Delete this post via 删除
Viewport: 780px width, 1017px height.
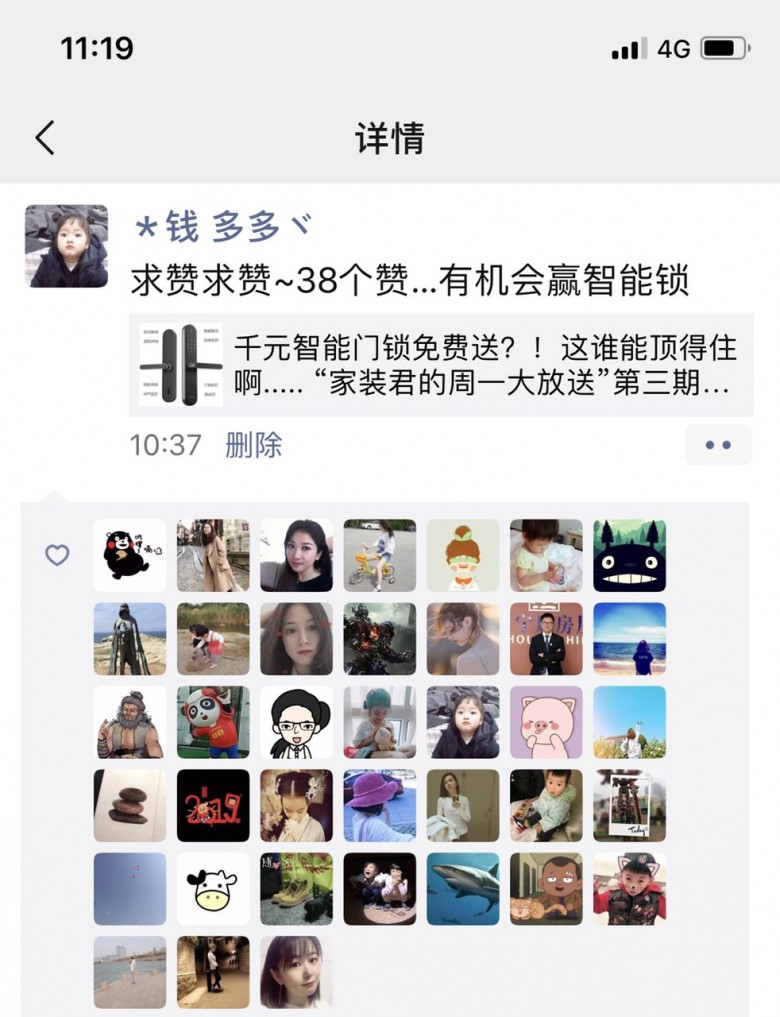[x=253, y=444]
